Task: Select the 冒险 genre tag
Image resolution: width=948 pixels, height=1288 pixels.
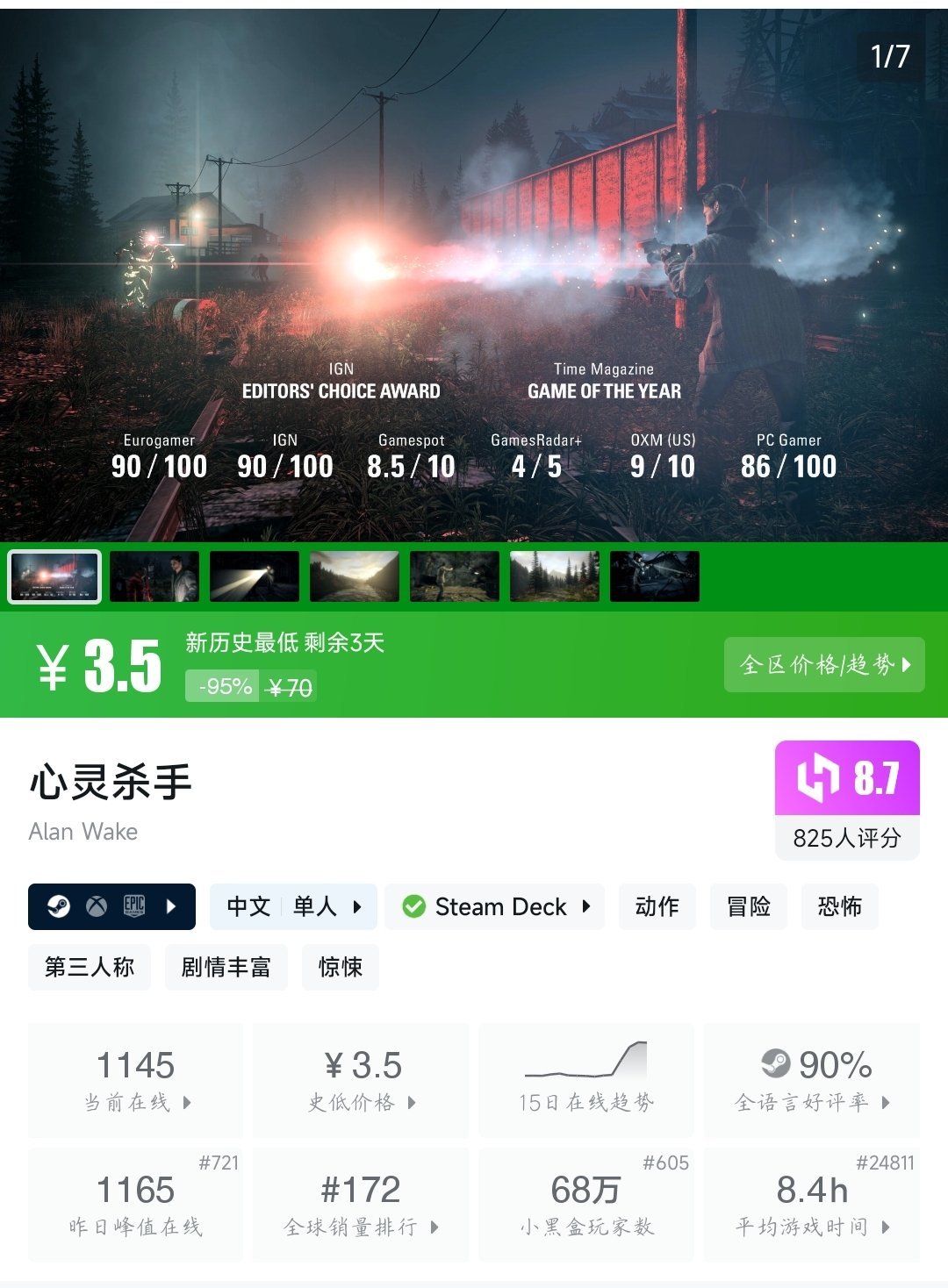Action: [x=749, y=906]
